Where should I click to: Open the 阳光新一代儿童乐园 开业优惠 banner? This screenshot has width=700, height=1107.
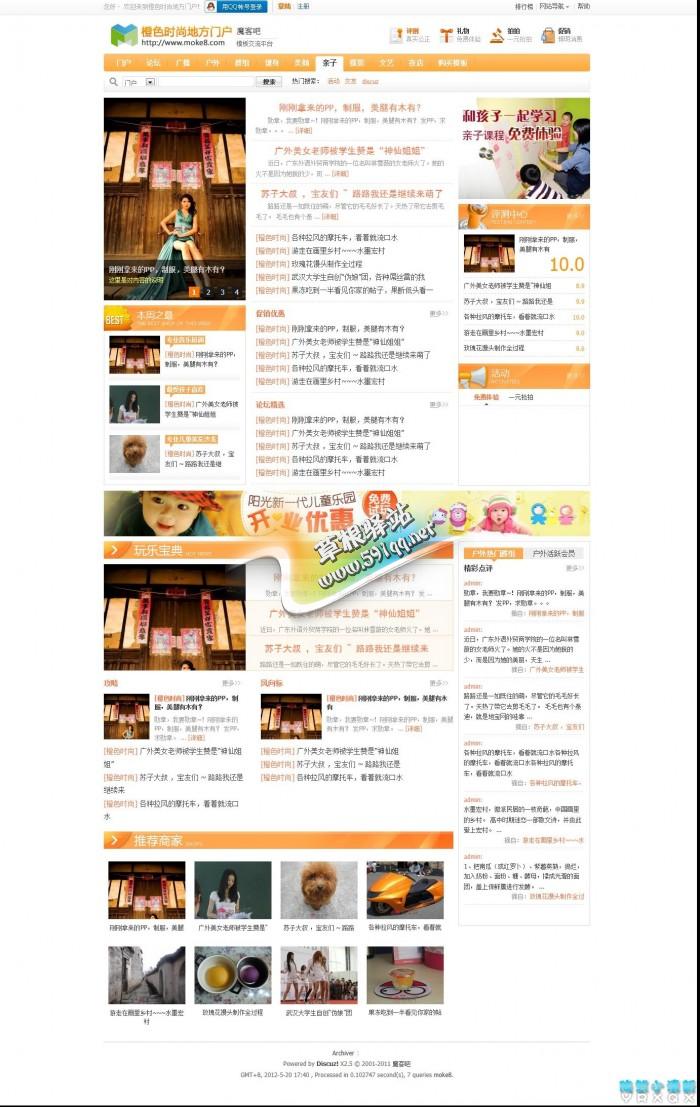point(346,513)
